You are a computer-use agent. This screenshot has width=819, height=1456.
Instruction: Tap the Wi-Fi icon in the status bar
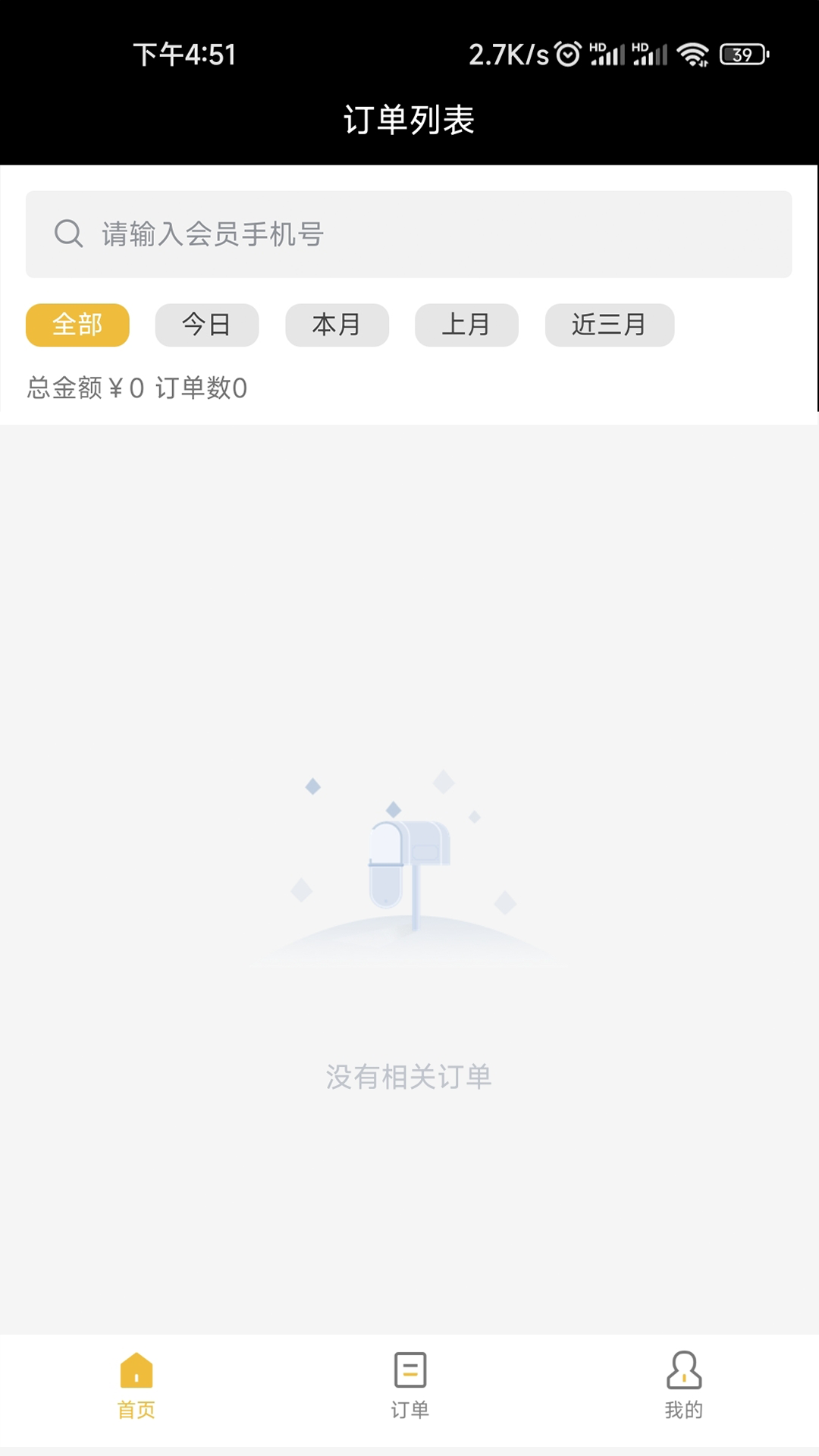point(692,53)
